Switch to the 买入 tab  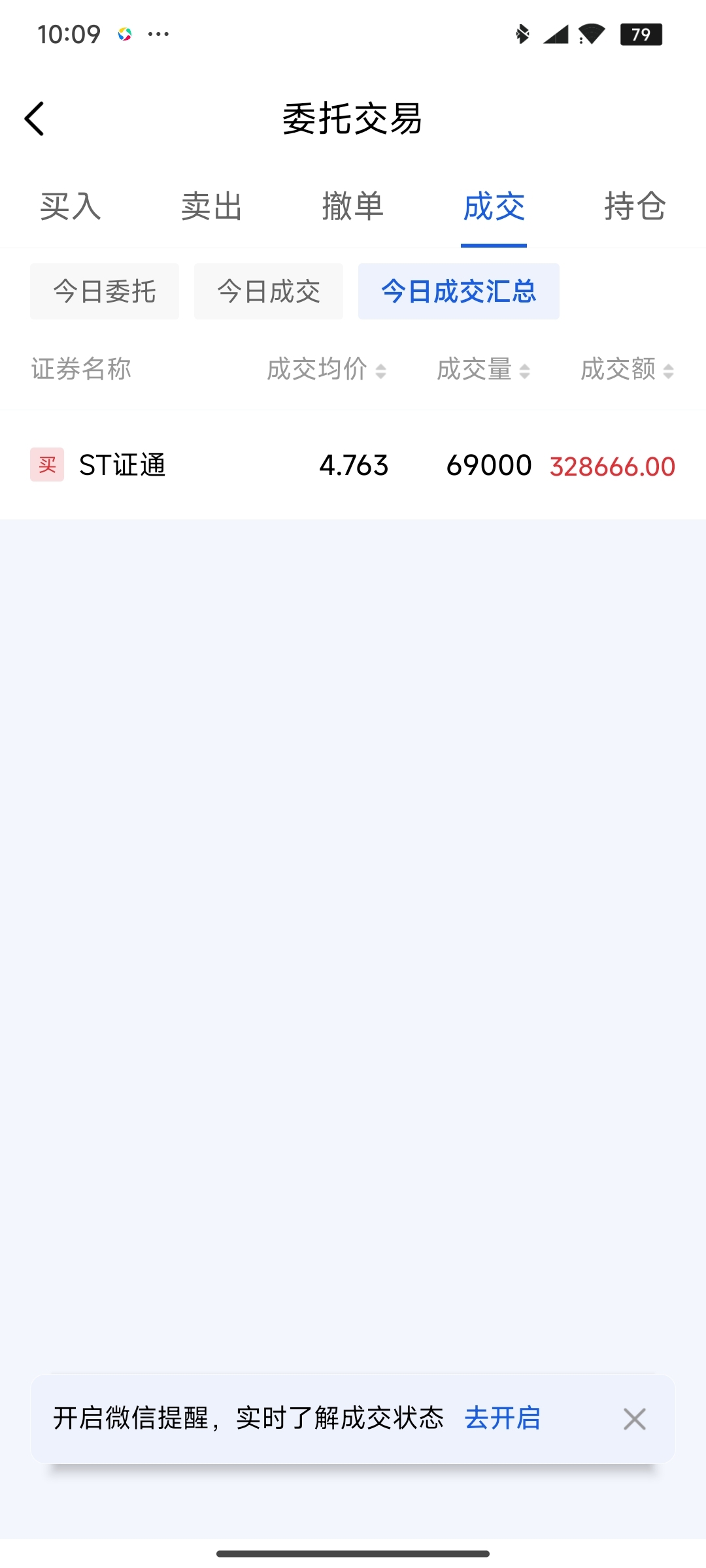(x=71, y=206)
